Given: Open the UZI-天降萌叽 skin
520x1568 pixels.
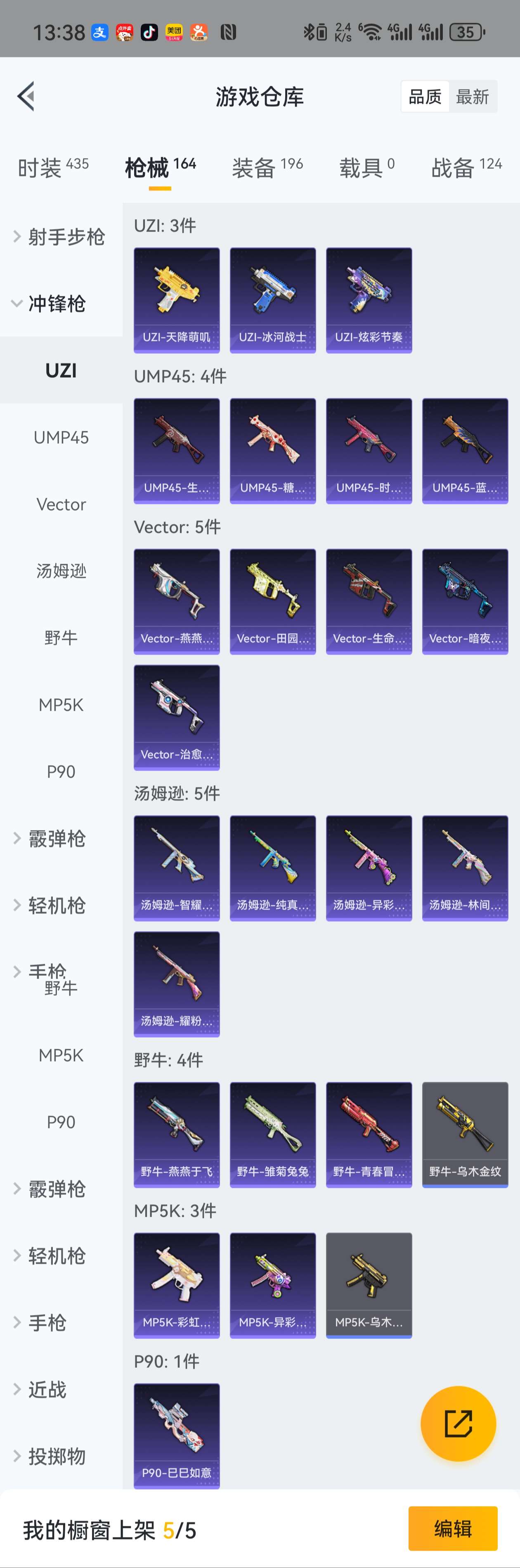Looking at the screenshot, I should [x=177, y=300].
